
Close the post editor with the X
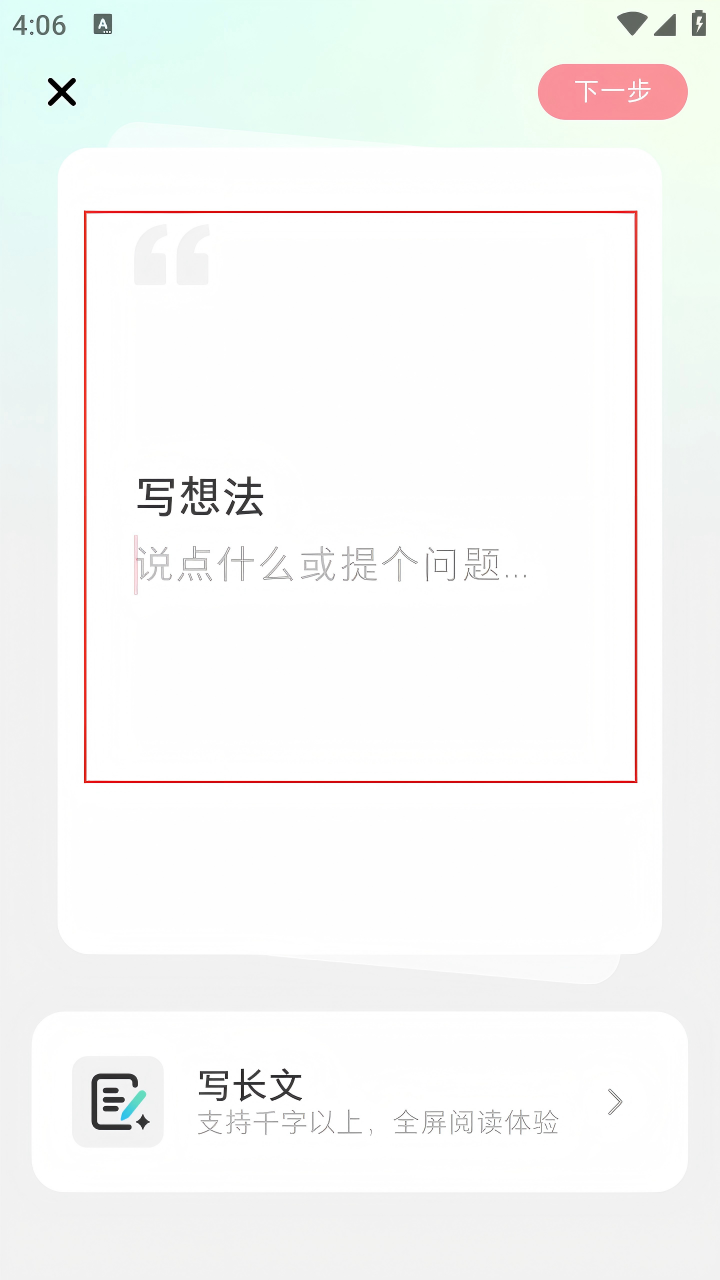(x=62, y=93)
